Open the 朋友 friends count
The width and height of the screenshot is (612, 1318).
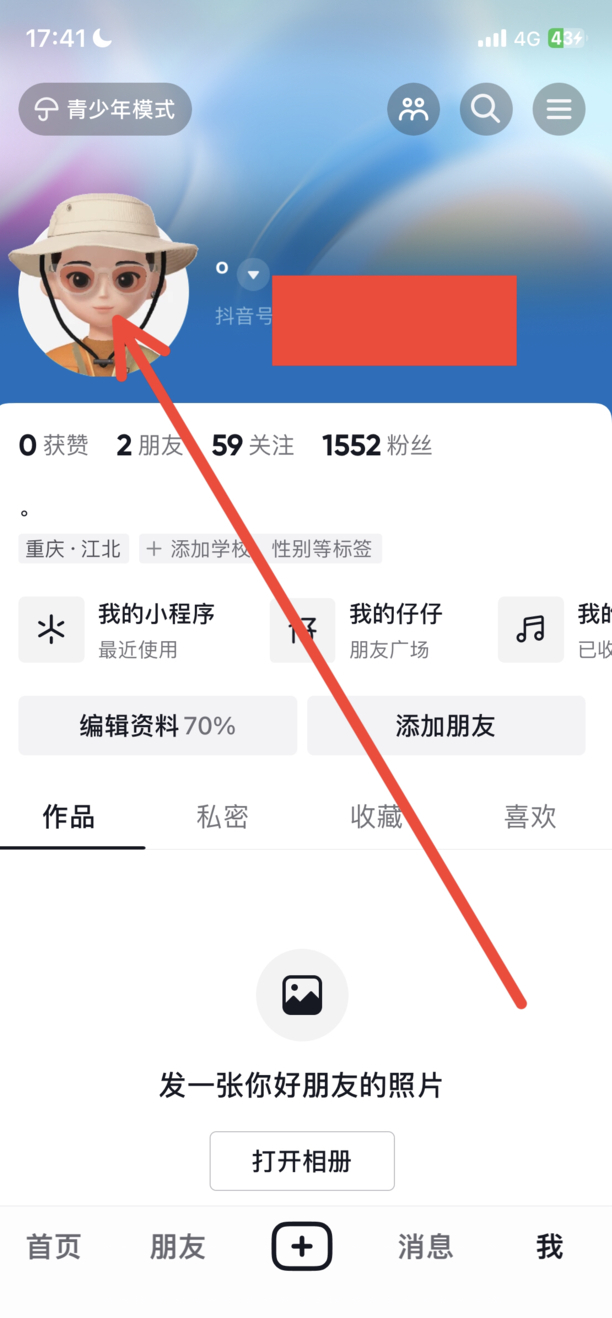coord(150,445)
